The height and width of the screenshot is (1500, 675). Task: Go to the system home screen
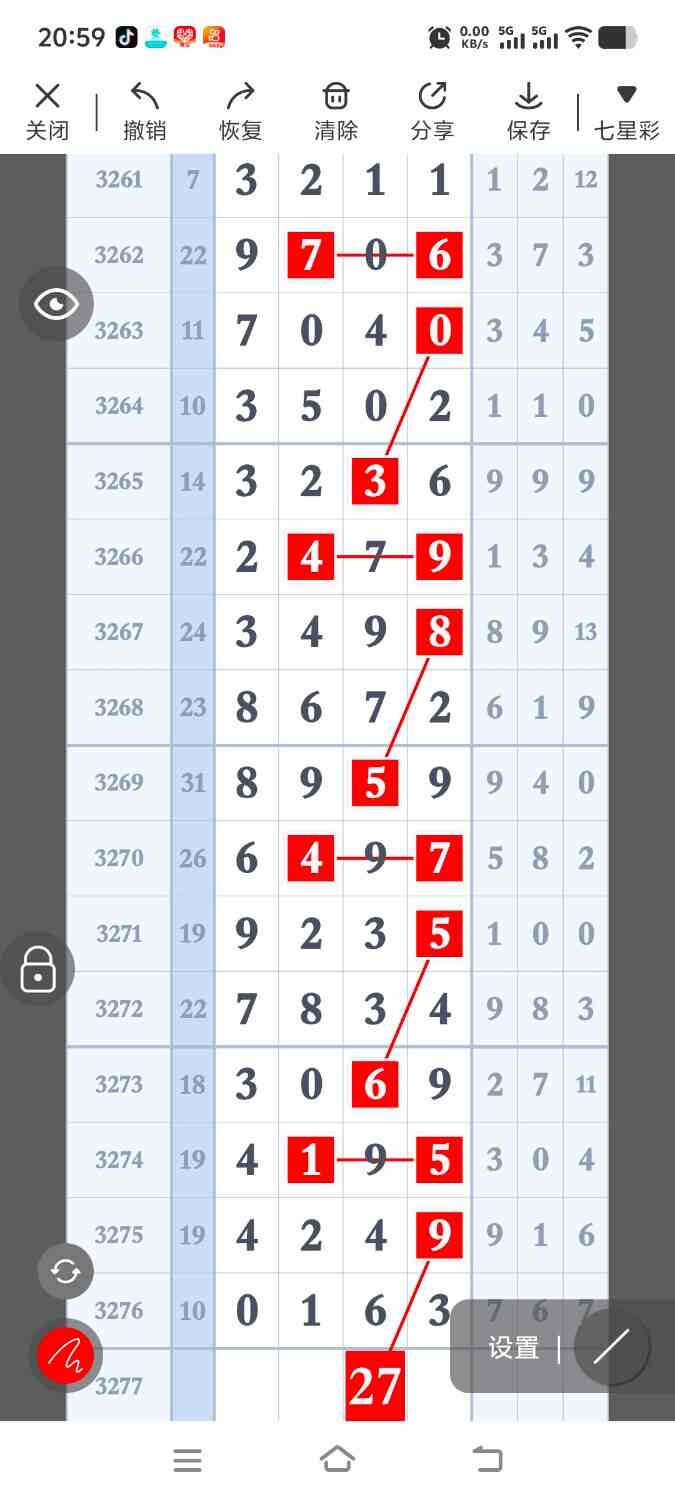tap(337, 1460)
